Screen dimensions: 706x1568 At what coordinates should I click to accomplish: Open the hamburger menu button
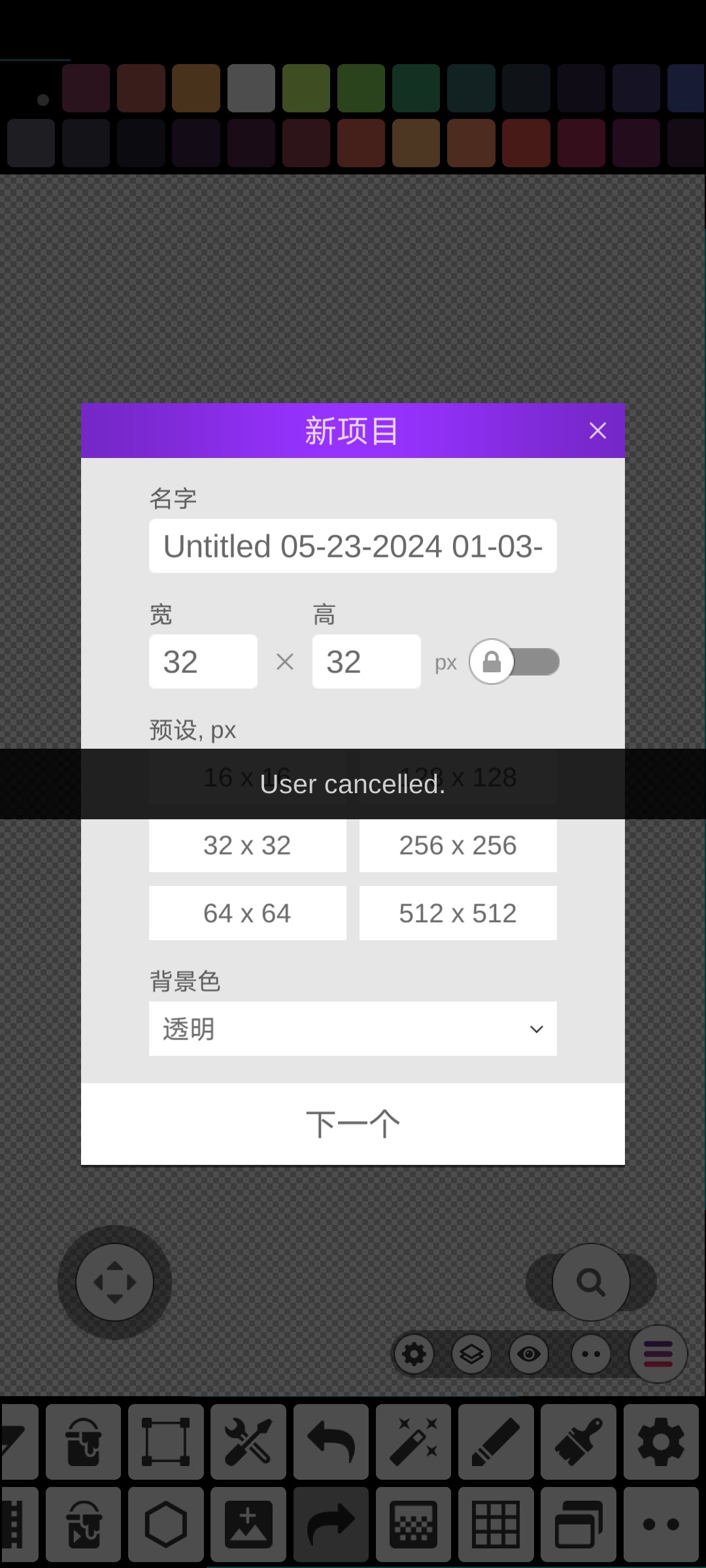click(658, 1354)
